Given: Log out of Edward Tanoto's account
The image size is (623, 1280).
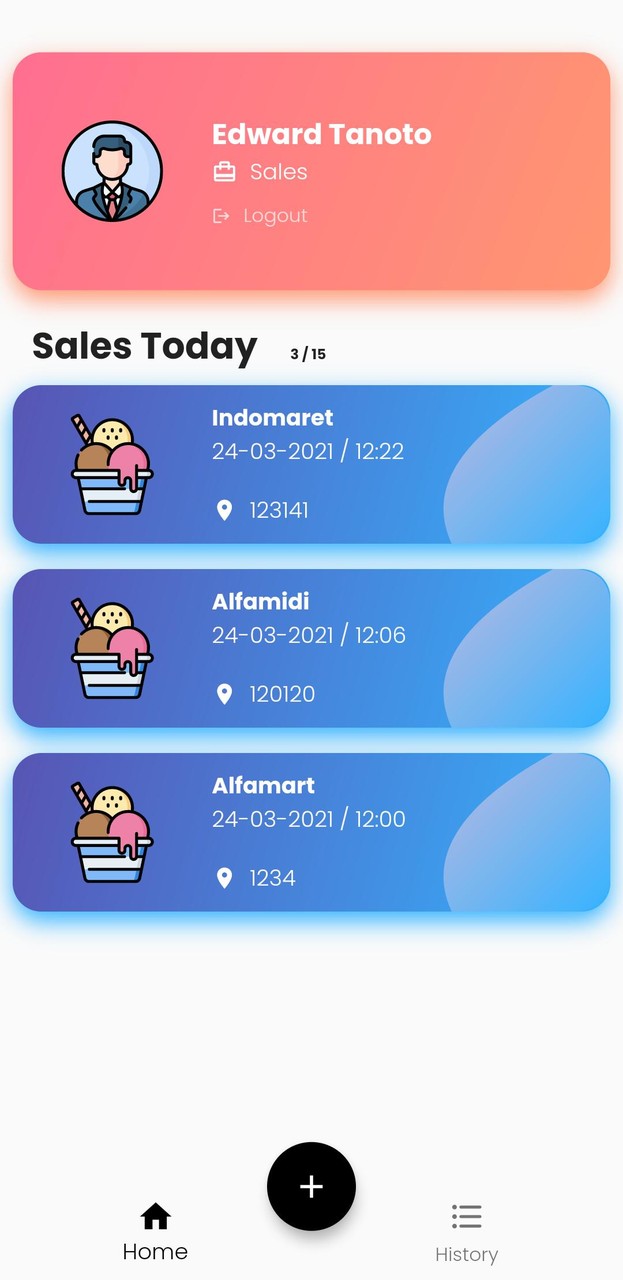Looking at the screenshot, I should pyautogui.click(x=261, y=216).
